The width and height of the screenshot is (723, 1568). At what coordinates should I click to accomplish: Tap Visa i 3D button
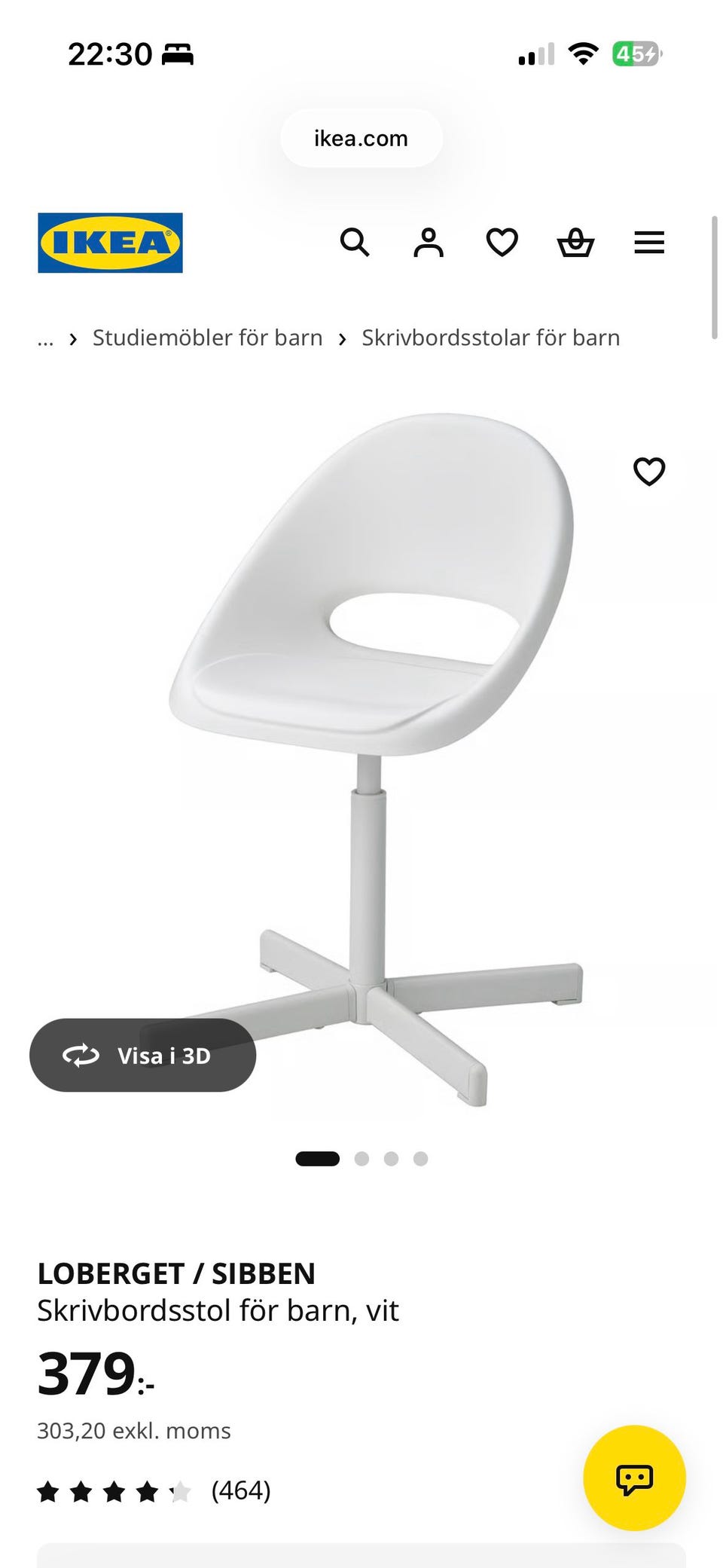[143, 1055]
